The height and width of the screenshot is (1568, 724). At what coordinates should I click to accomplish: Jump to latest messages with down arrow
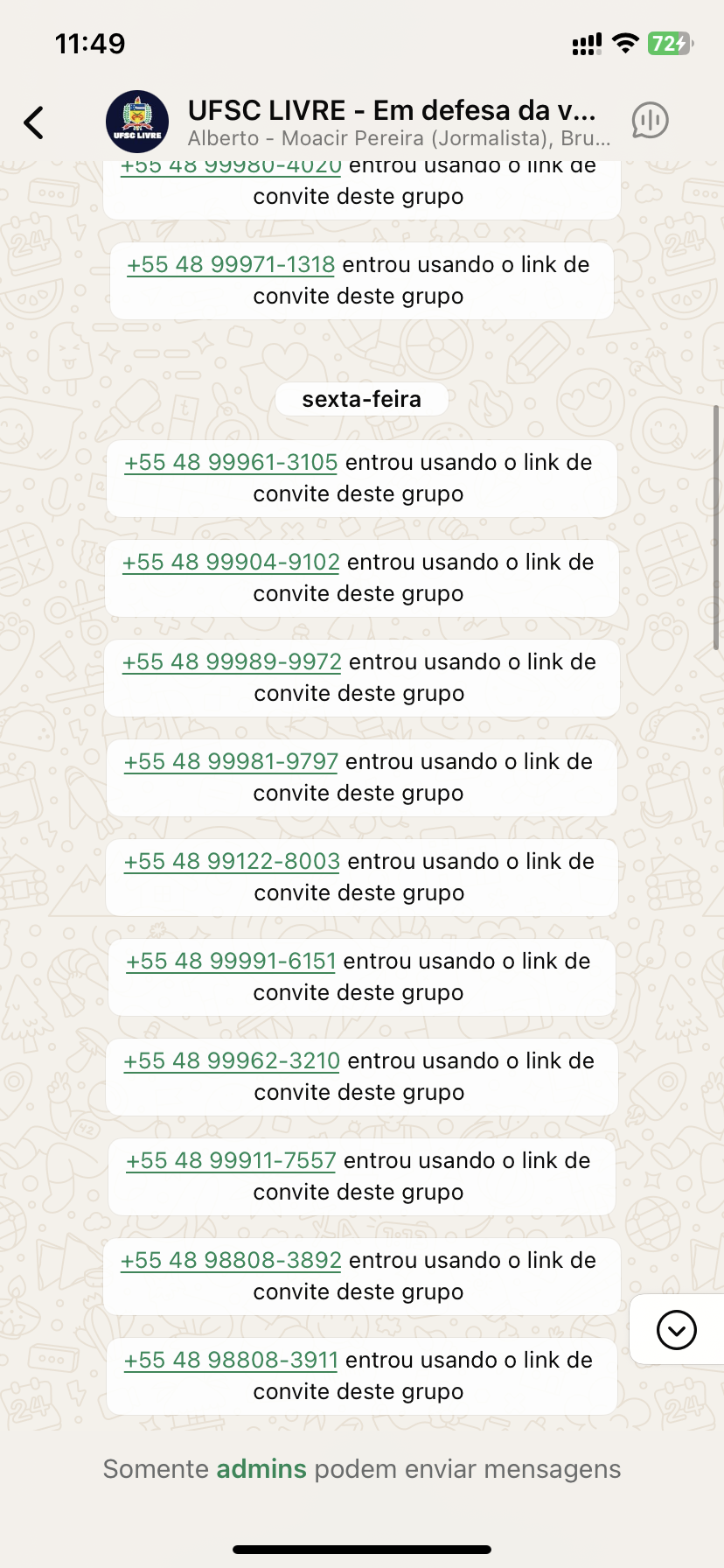click(x=676, y=1330)
